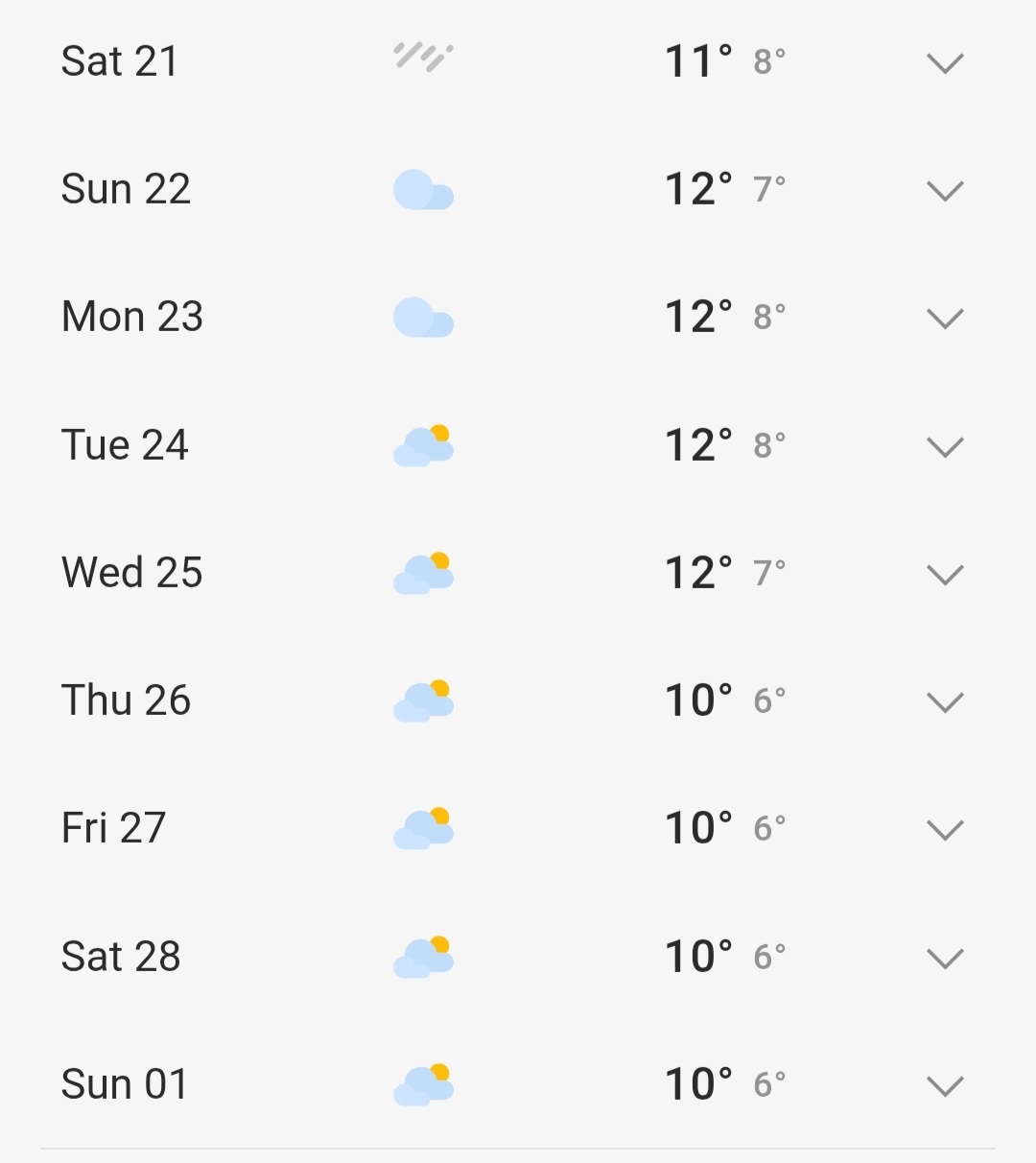Open Fri 27 daily details

point(945,830)
